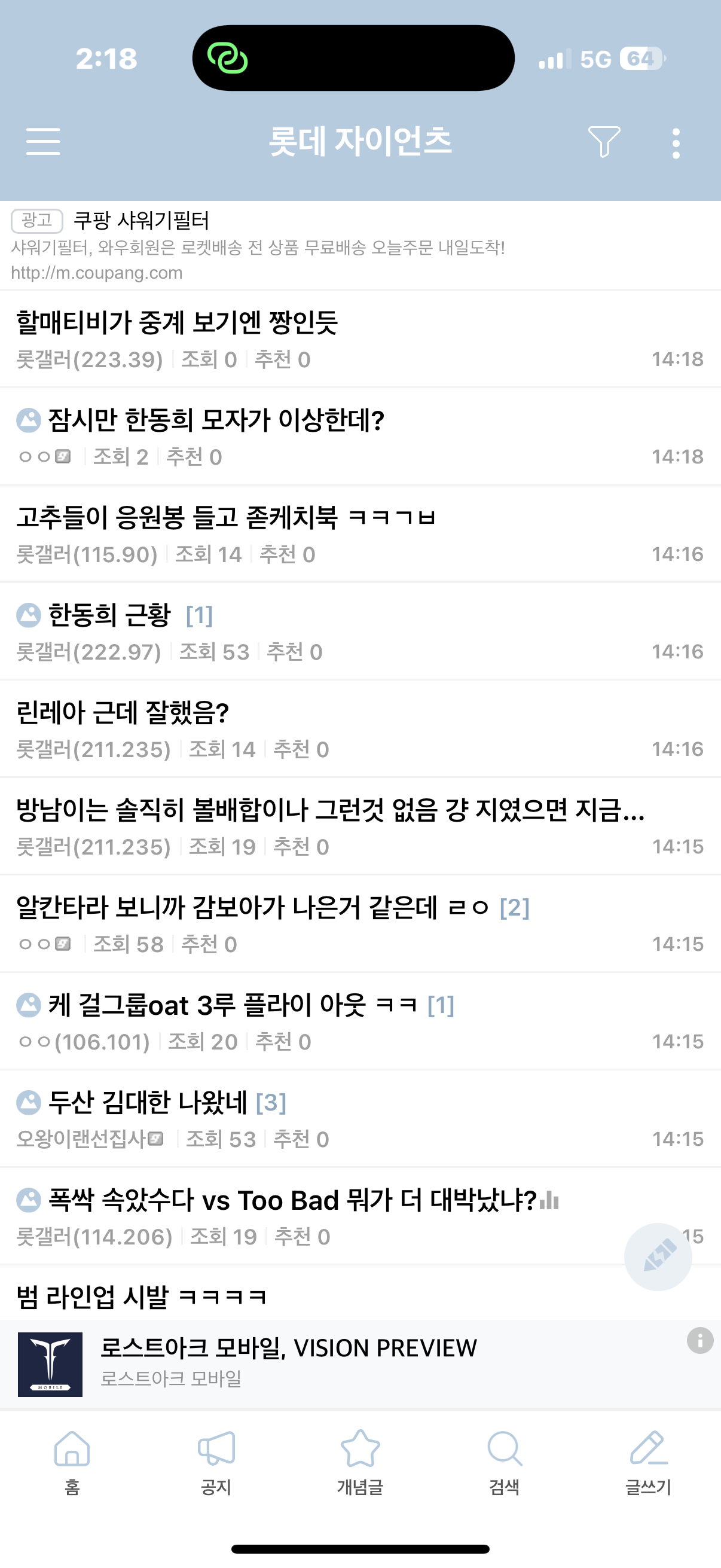Open post 할매티비가 중계 보기엔 짱인듯
Viewport: 721px width, 1568px height.
[x=176, y=322]
